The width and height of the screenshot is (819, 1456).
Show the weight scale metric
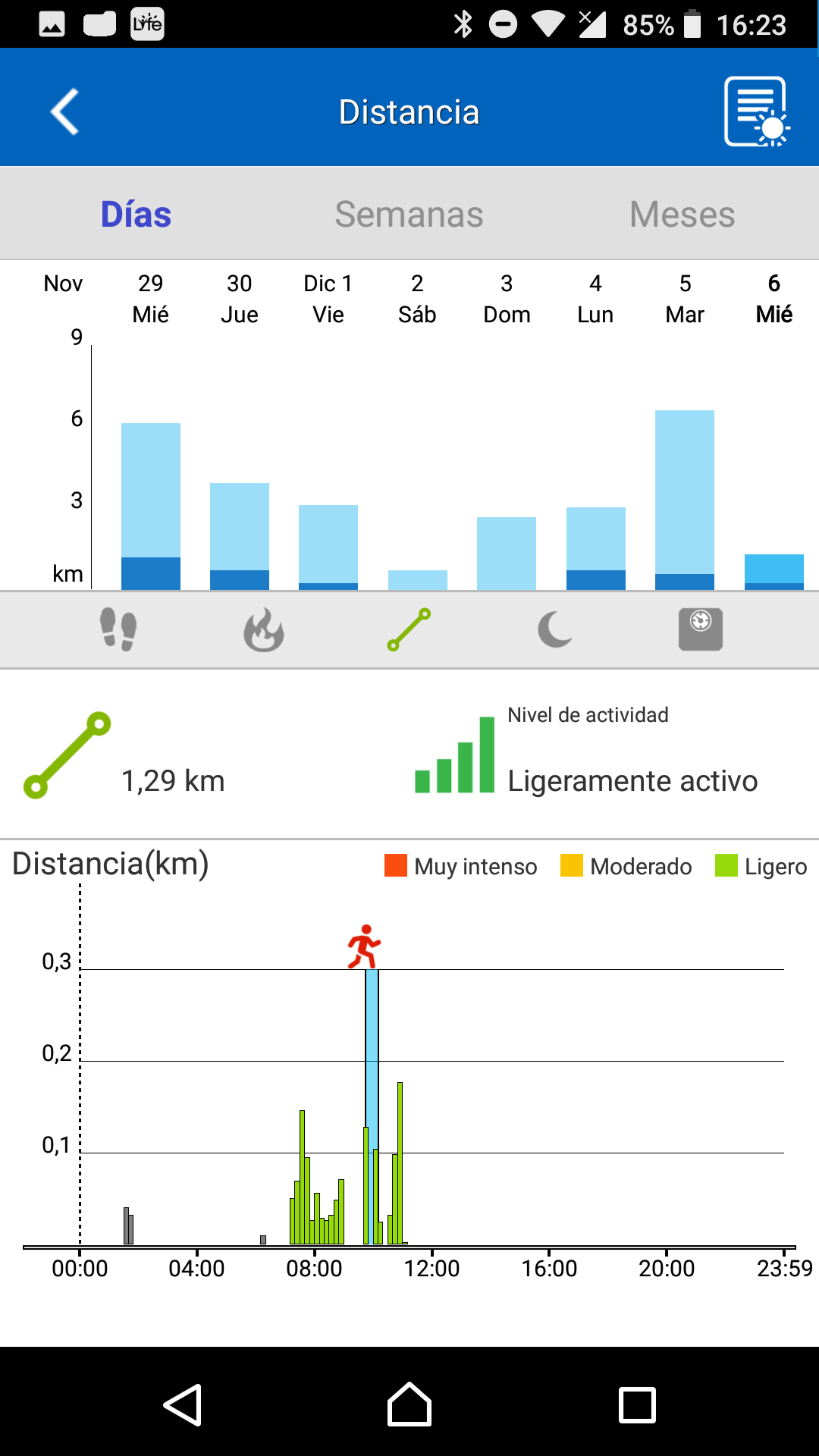pos(701,629)
